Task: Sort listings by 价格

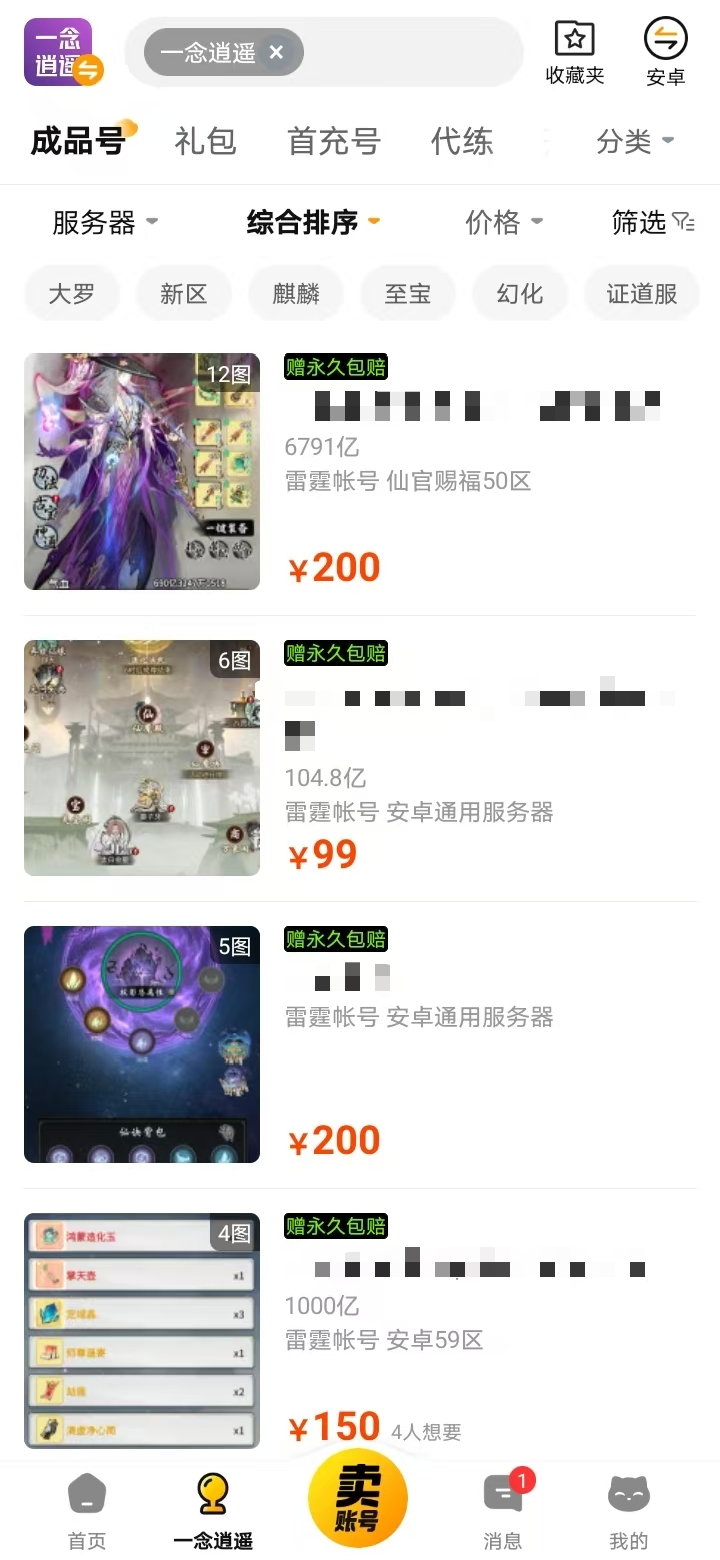Action: click(504, 222)
